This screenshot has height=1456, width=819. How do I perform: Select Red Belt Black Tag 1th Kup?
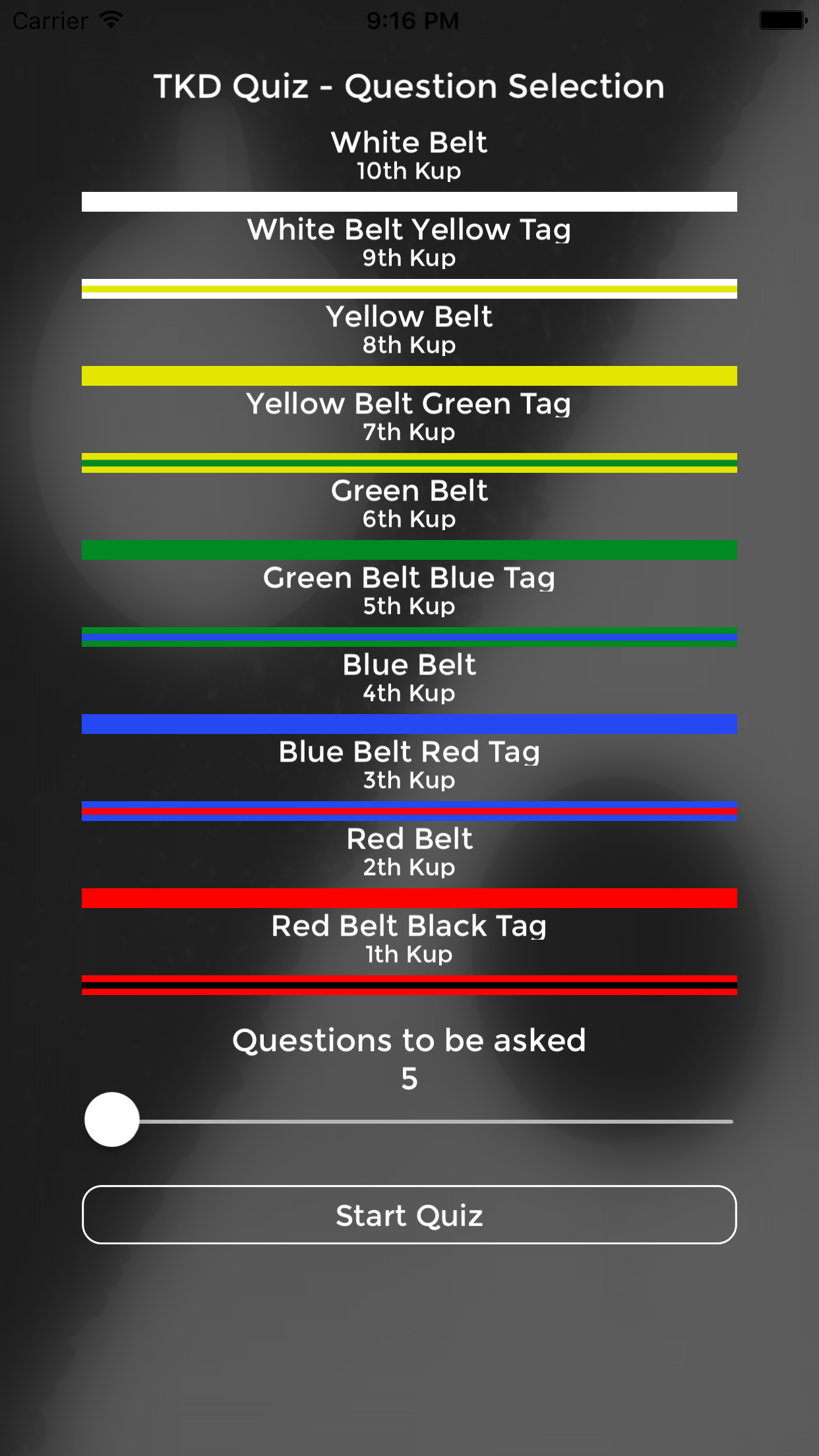[409, 939]
